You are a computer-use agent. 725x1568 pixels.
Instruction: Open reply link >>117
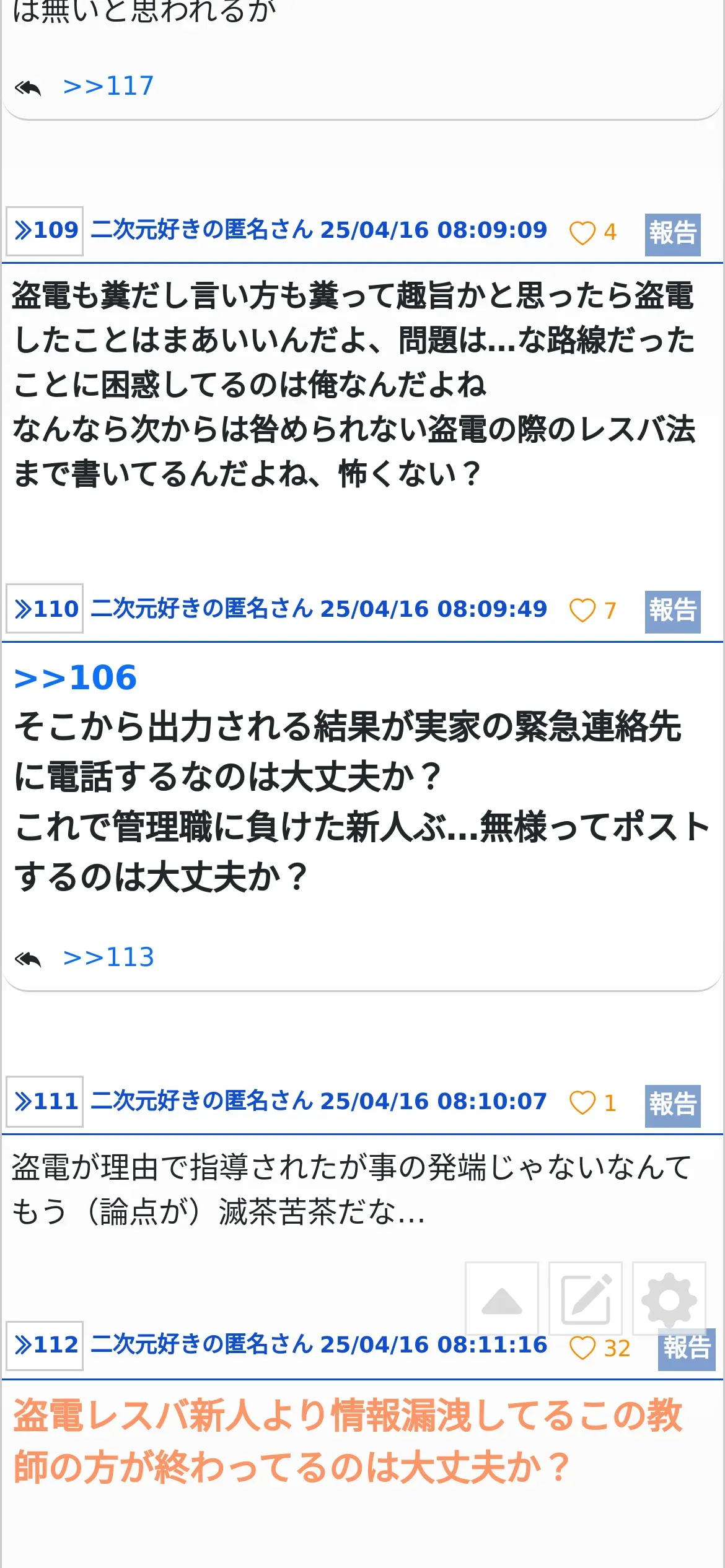tap(108, 86)
